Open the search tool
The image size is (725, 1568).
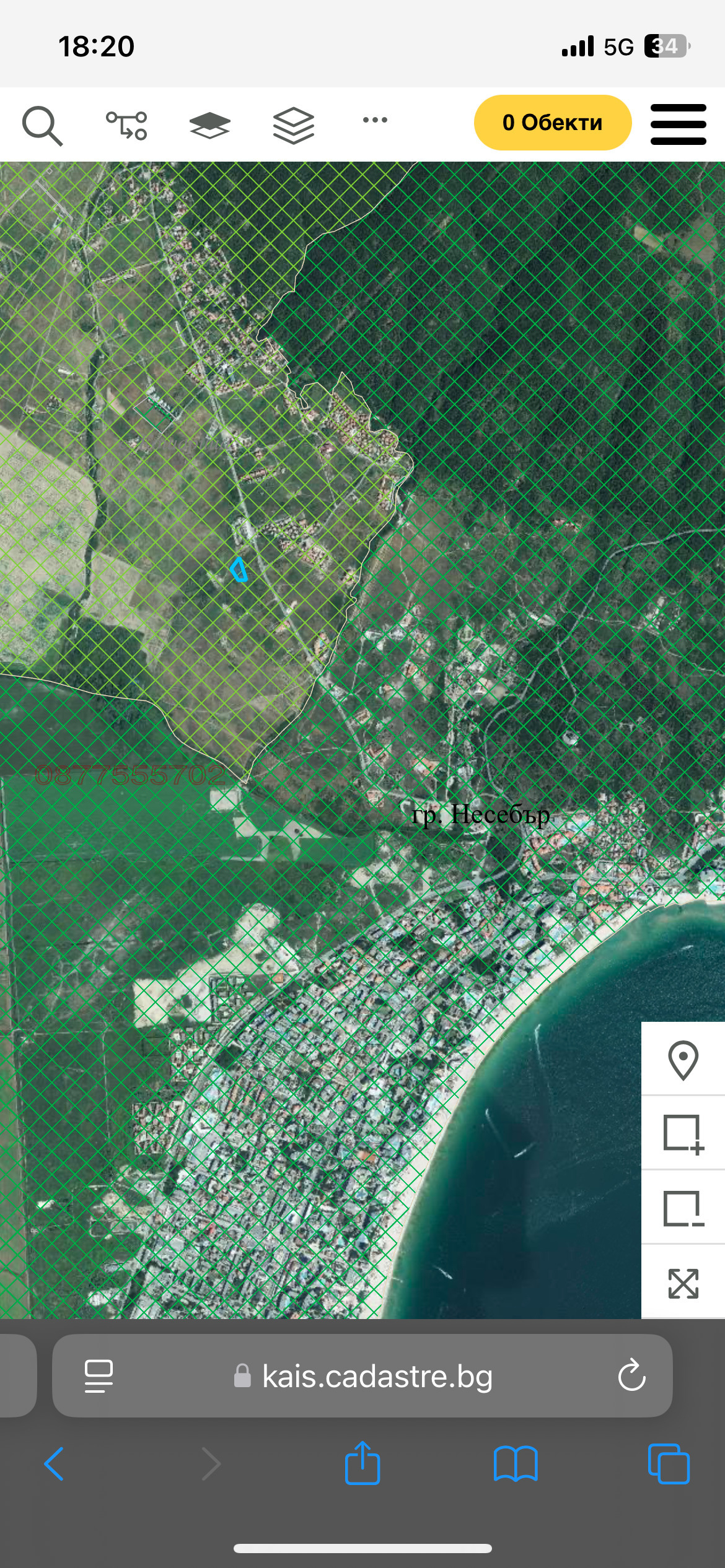click(42, 125)
